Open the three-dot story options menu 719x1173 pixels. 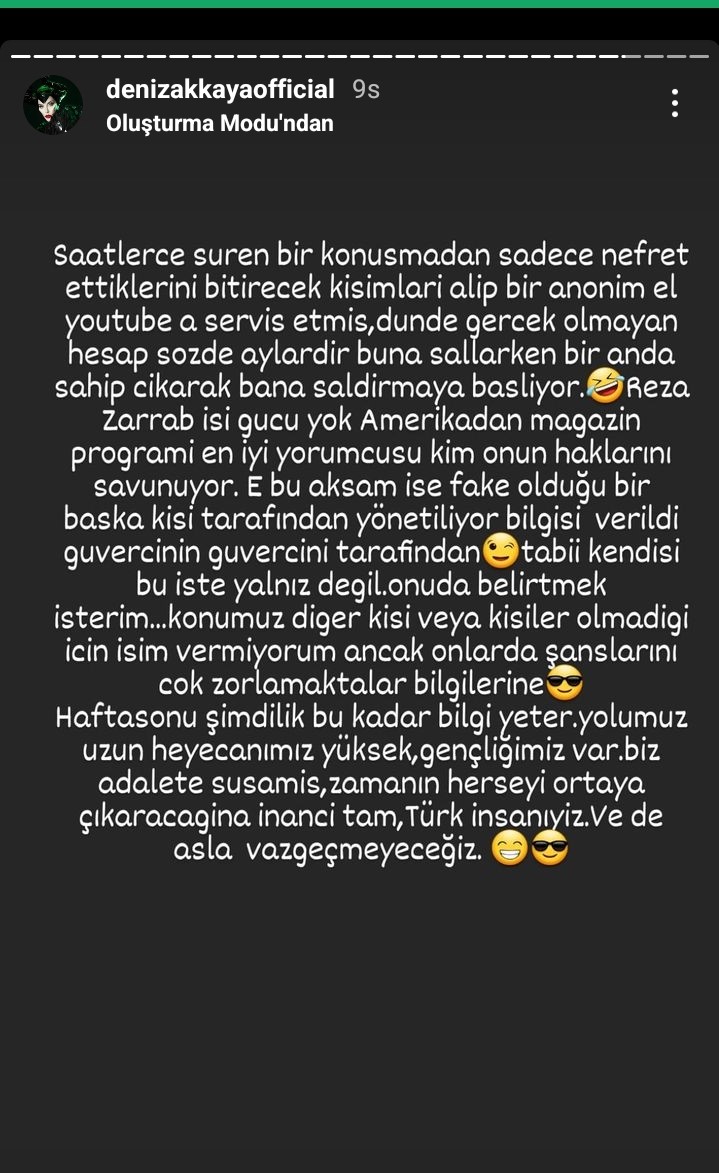(x=676, y=104)
